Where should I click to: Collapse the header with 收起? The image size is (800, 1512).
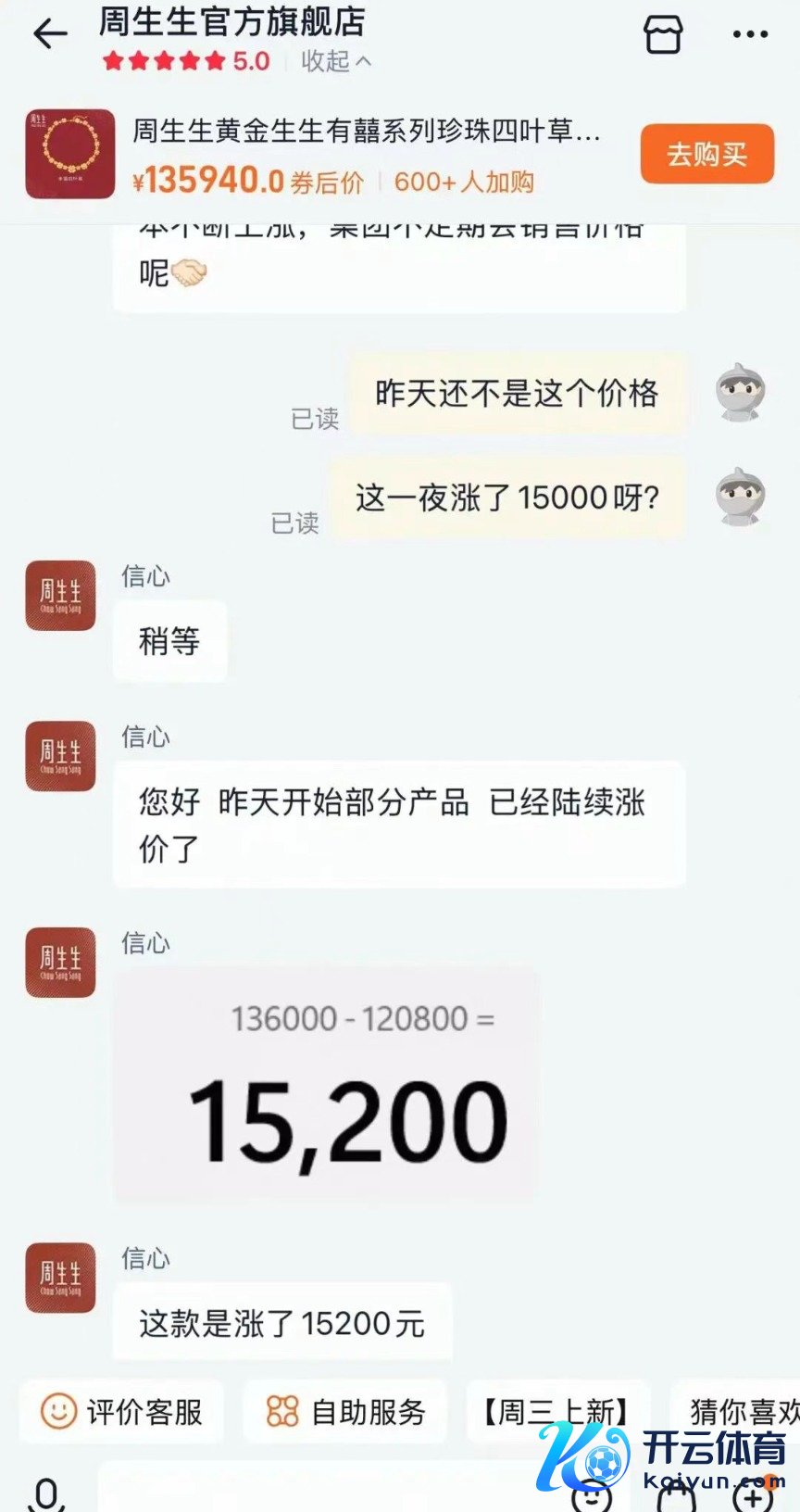click(x=335, y=62)
